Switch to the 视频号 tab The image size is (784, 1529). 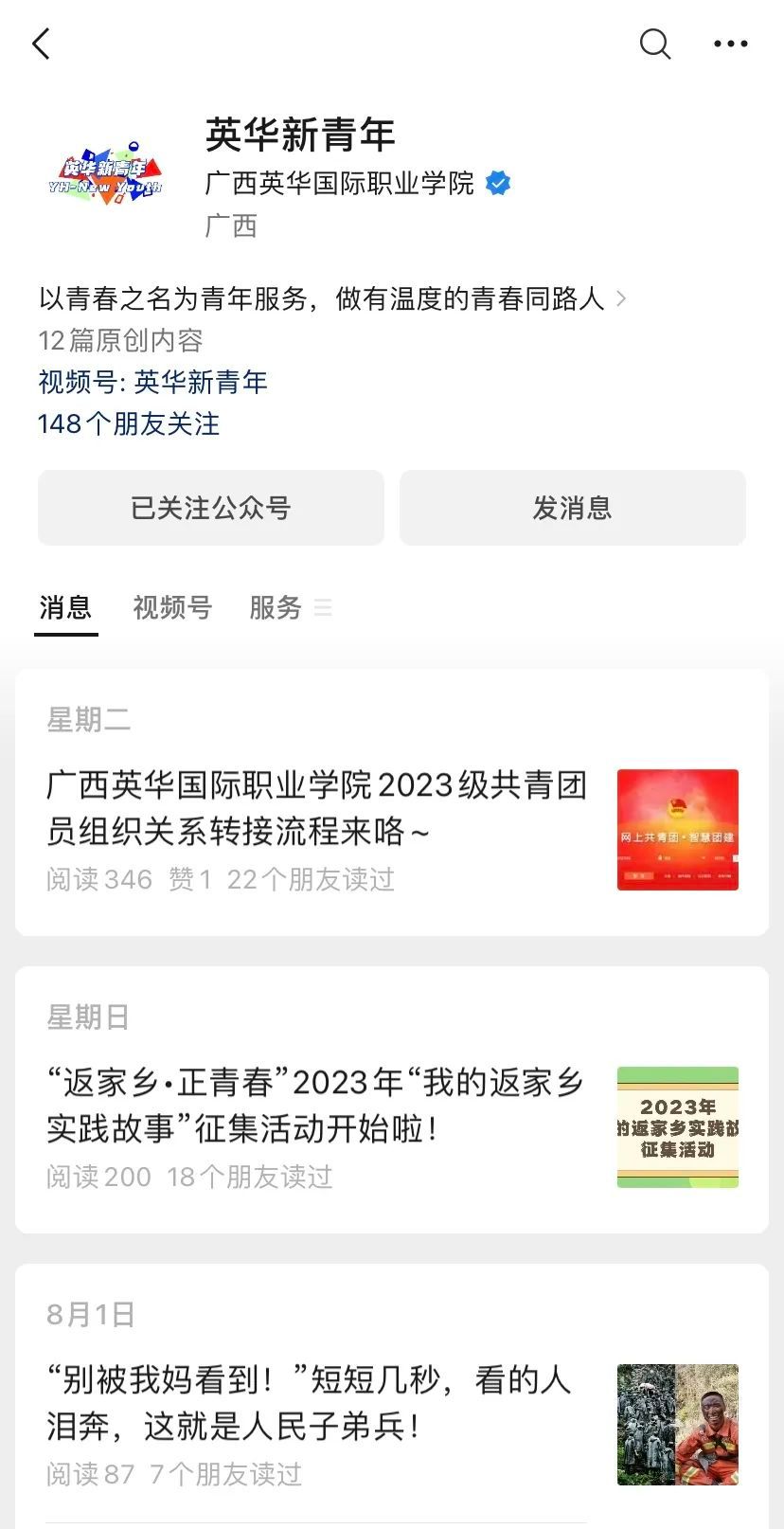click(172, 607)
